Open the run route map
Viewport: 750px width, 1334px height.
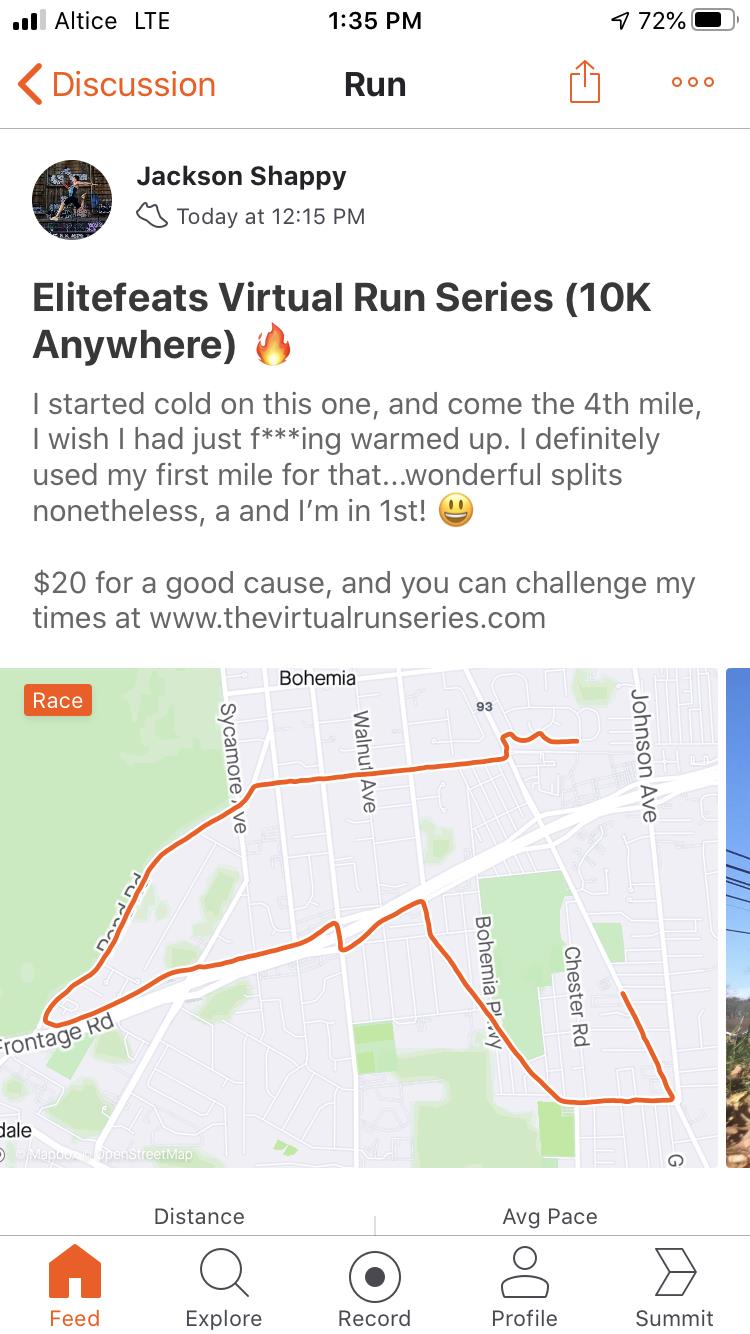[x=358, y=917]
